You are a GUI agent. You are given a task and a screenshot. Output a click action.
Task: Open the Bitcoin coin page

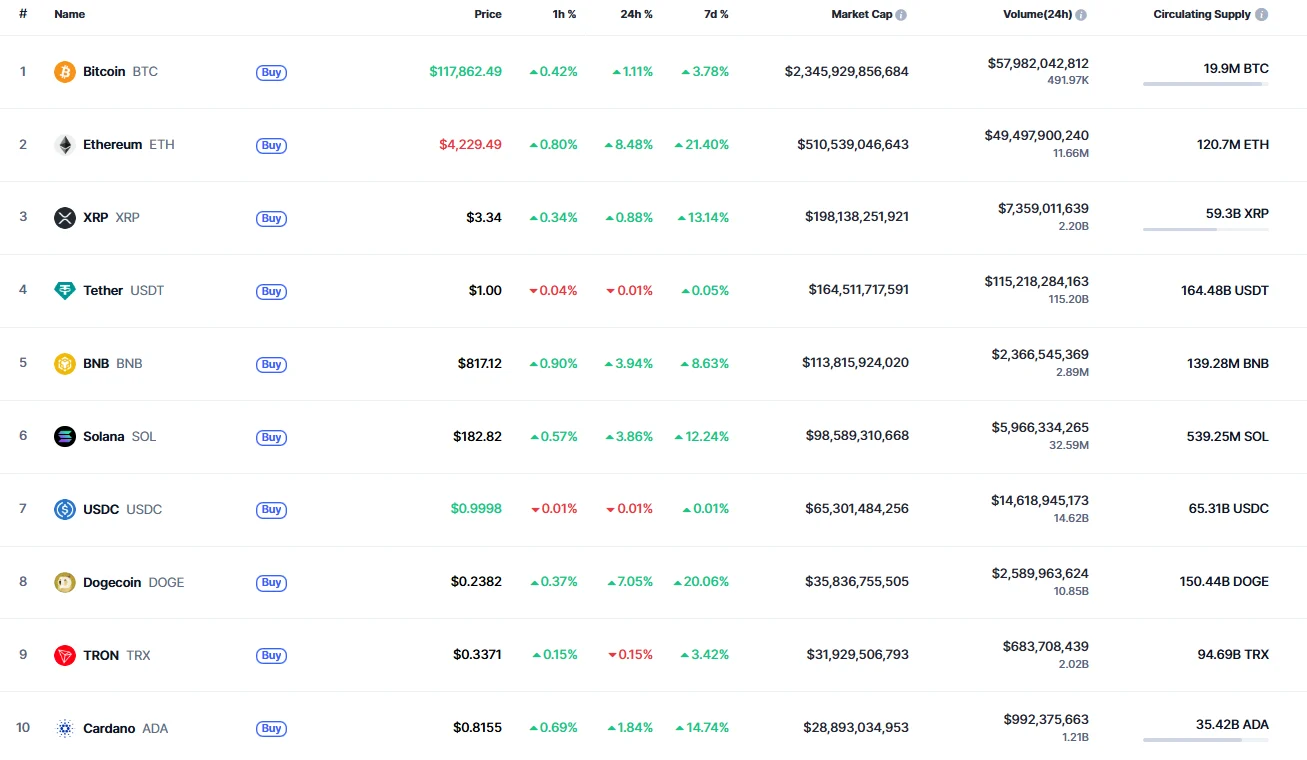[104, 72]
